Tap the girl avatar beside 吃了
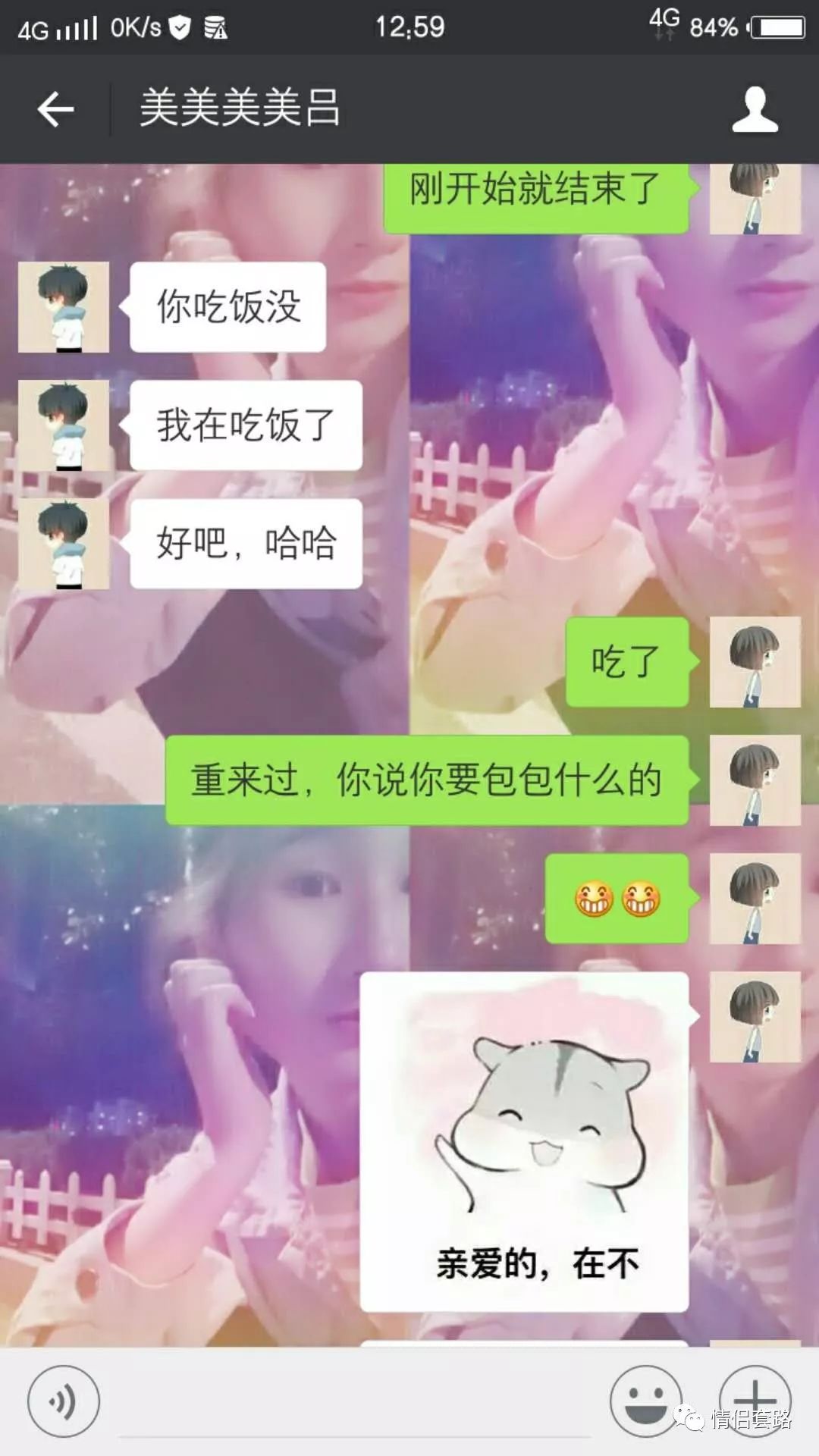 [x=755, y=662]
